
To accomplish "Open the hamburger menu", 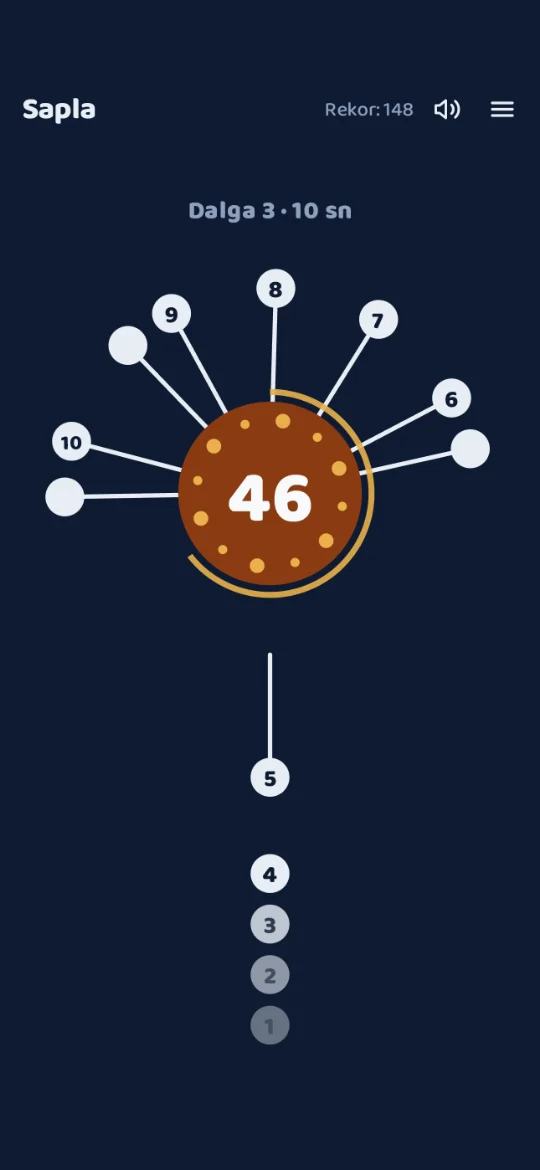I will pyautogui.click(x=502, y=110).
